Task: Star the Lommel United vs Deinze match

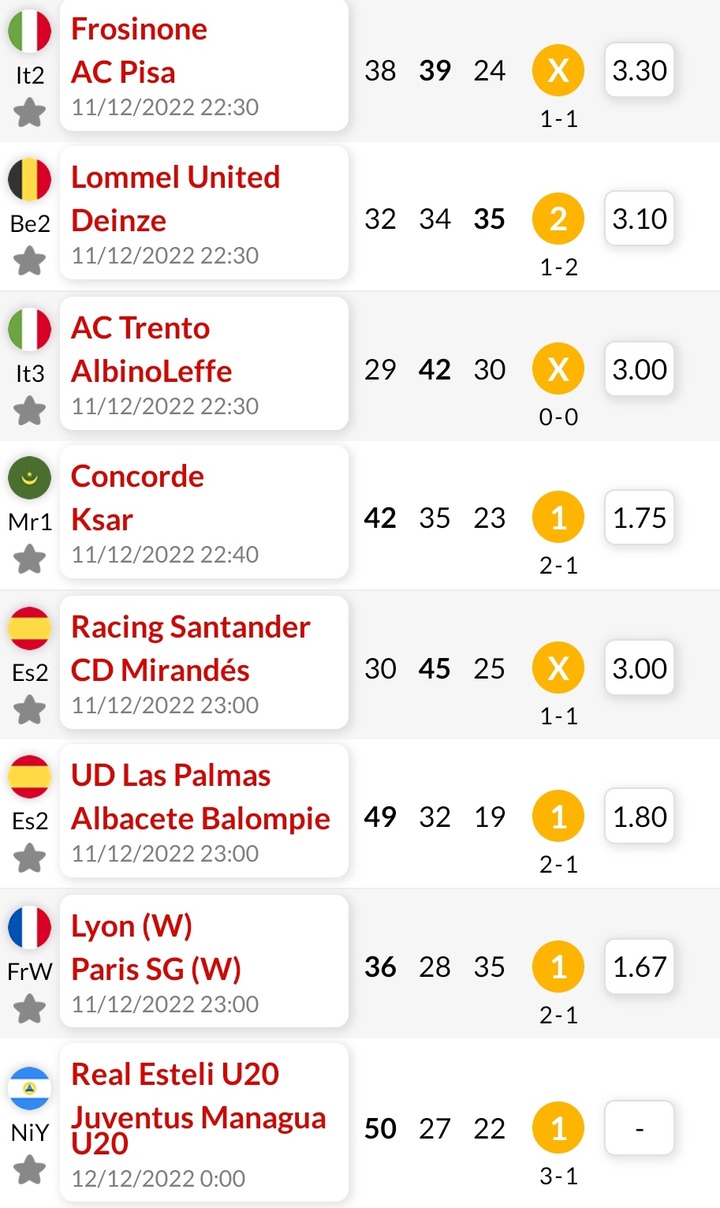Action: (30, 262)
